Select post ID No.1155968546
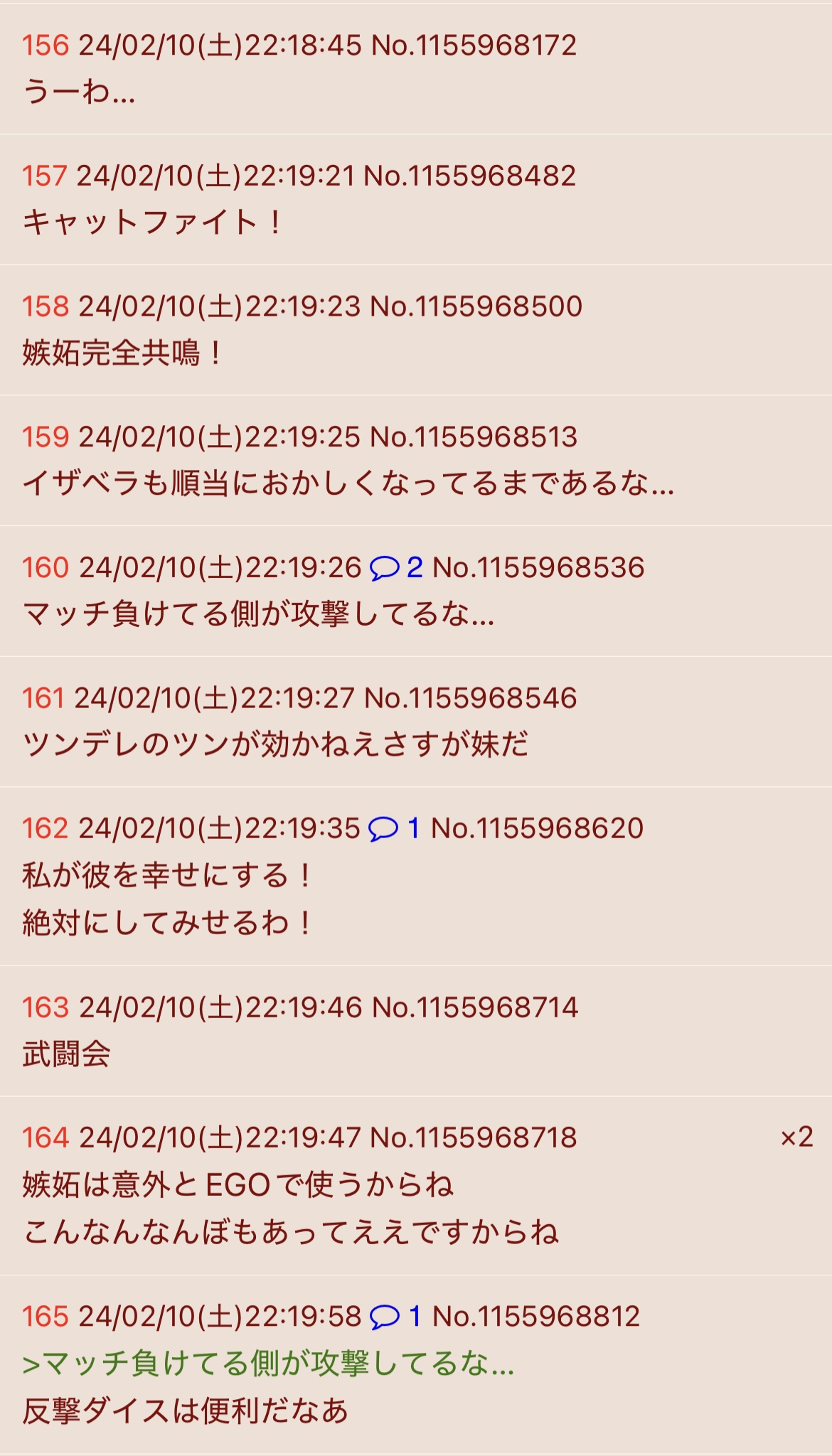Image resolution: width=832 pixels, height=1456 pixels. (x=470, y=698)
